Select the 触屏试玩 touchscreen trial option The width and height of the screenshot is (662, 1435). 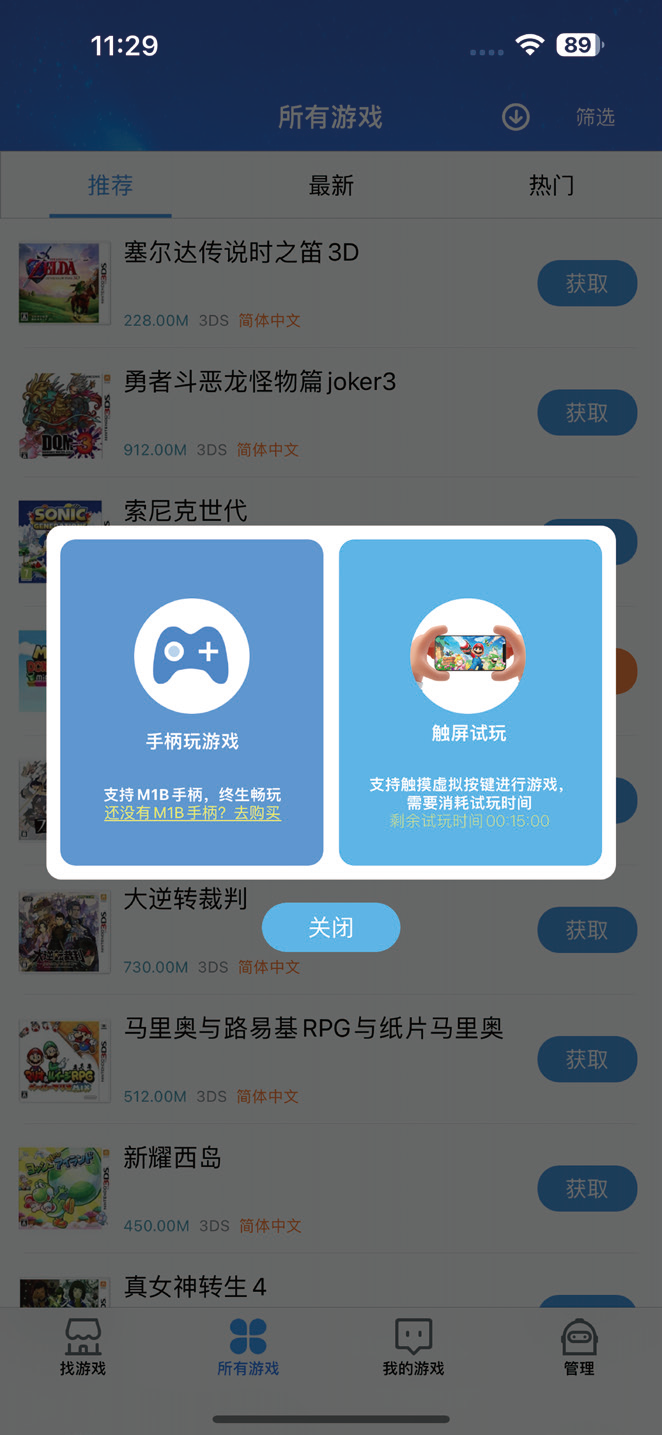tap(470, 702)
